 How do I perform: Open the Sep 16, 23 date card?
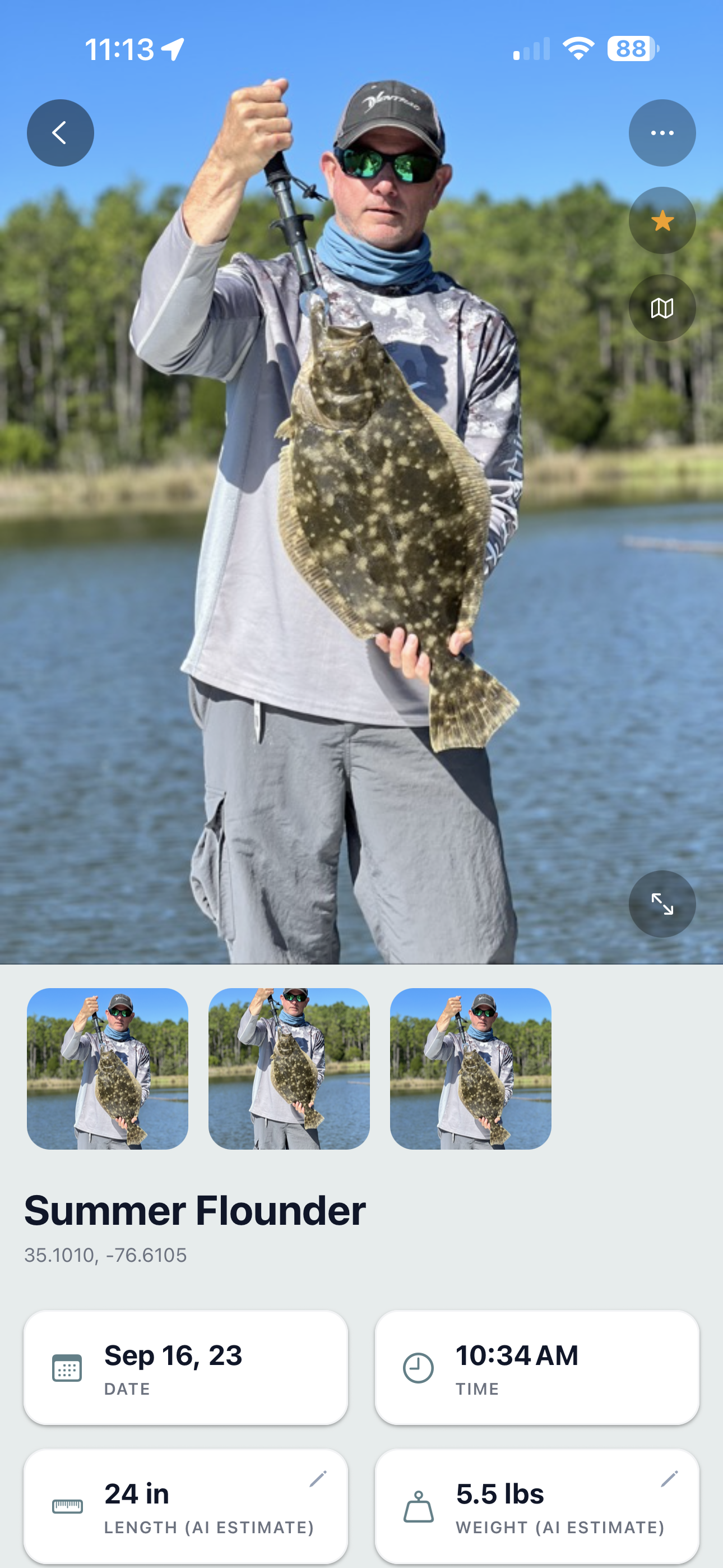click(186, 1368)
